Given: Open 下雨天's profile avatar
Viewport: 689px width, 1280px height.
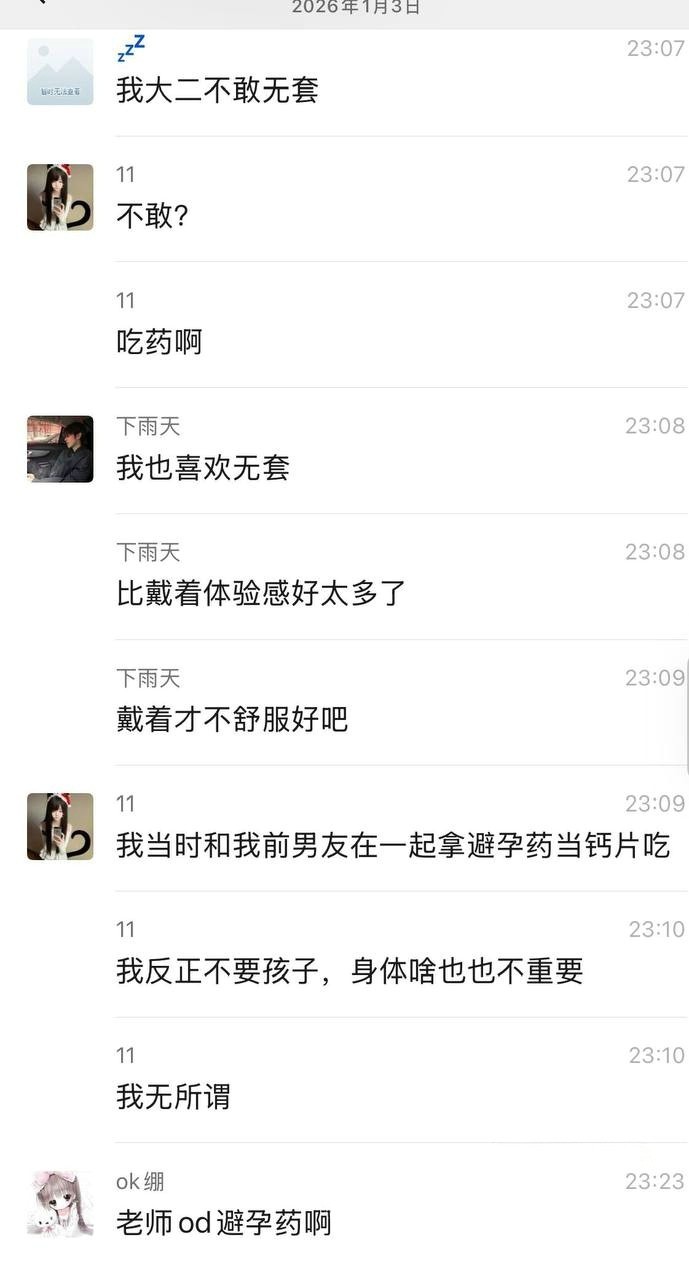Looking at the screenshot, I should click(x=60, y=449).
